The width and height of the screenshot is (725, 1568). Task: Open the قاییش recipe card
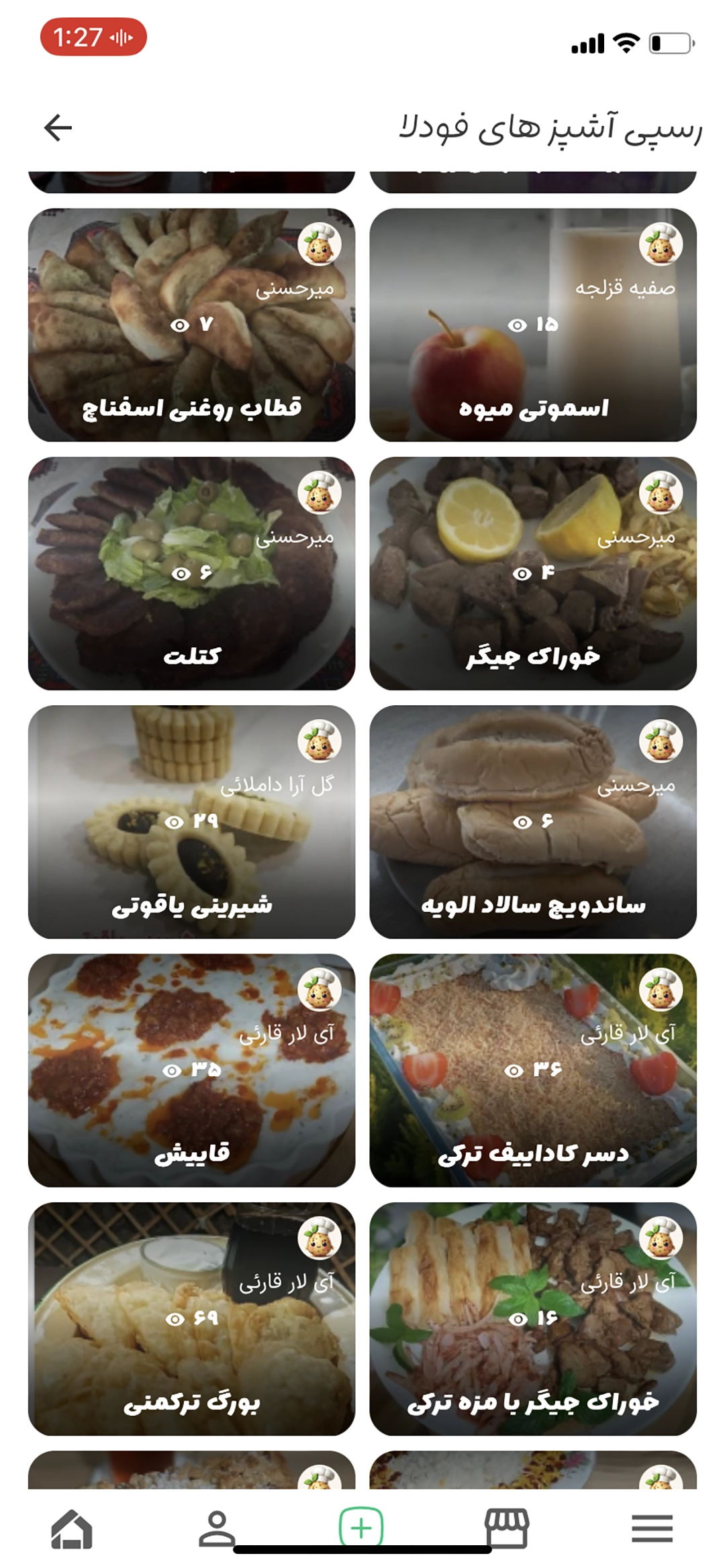pos(191,1070)
